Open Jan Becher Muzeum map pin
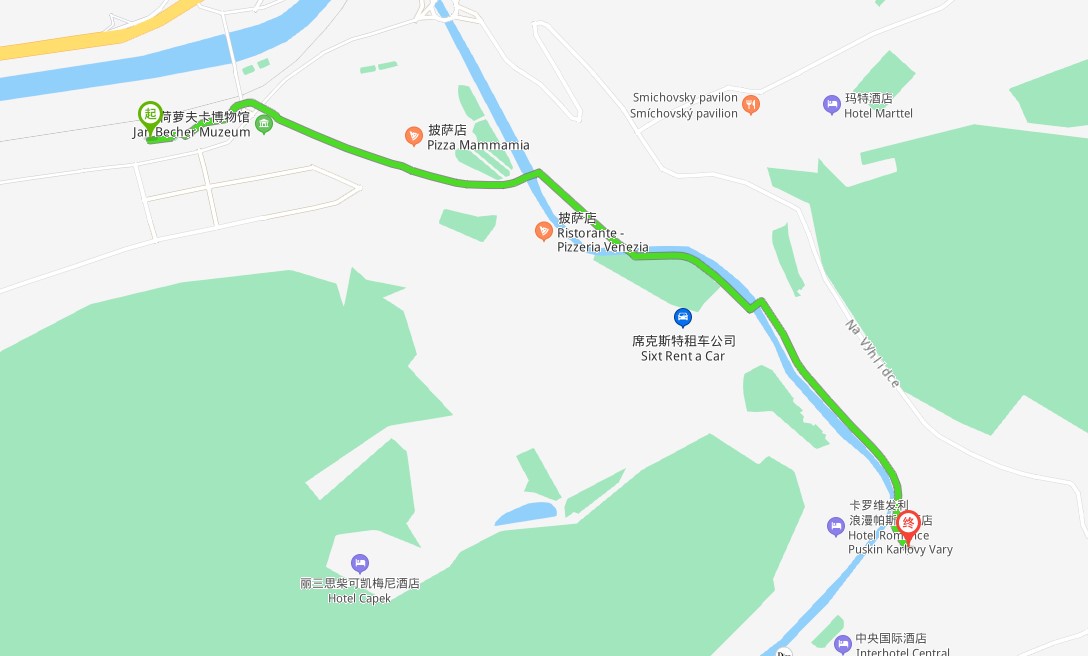The width and height of the screenshot is (1088, 656). click(x=264, y=125)
